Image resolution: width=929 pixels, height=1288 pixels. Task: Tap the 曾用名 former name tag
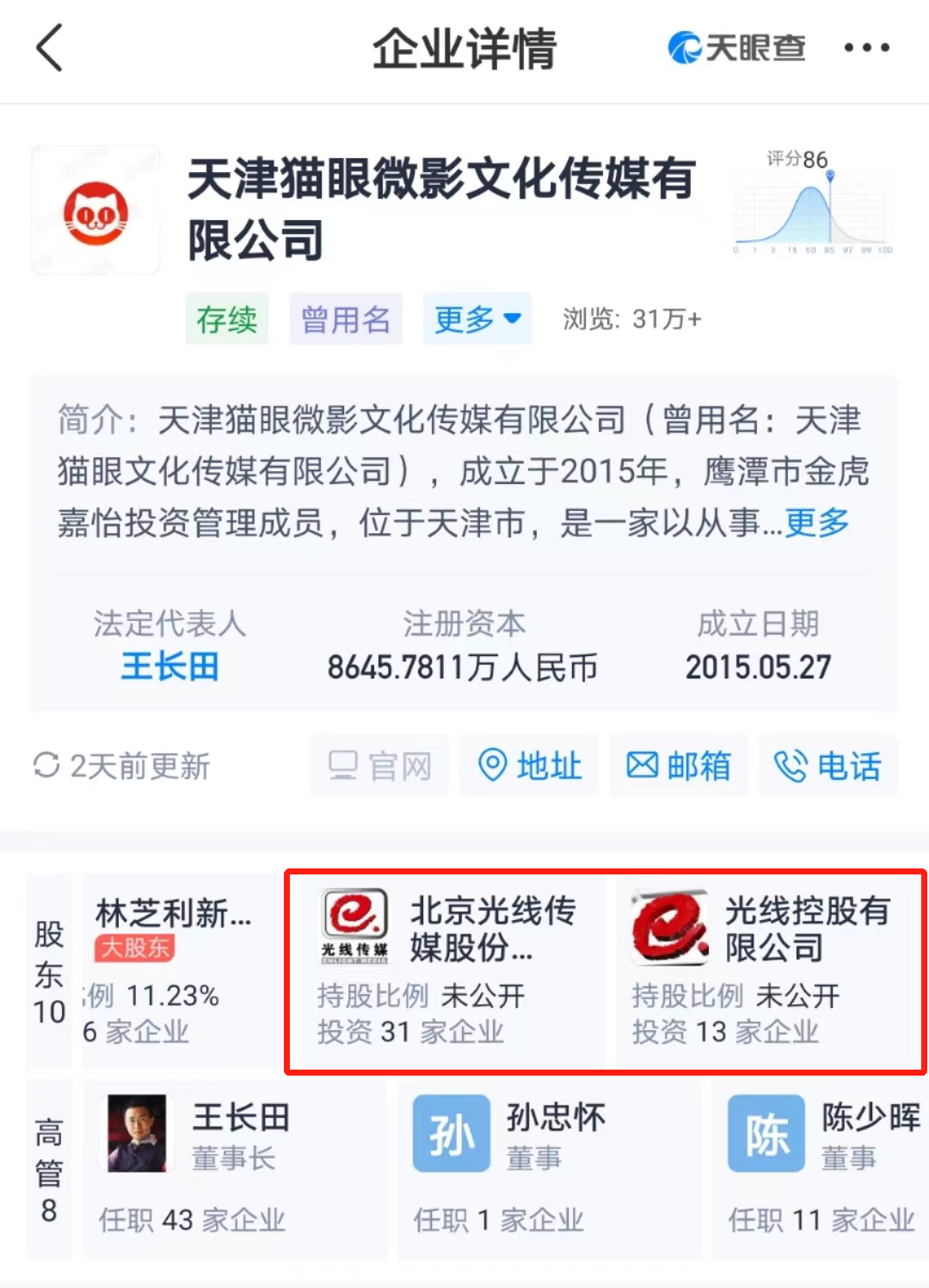point(346,320)
